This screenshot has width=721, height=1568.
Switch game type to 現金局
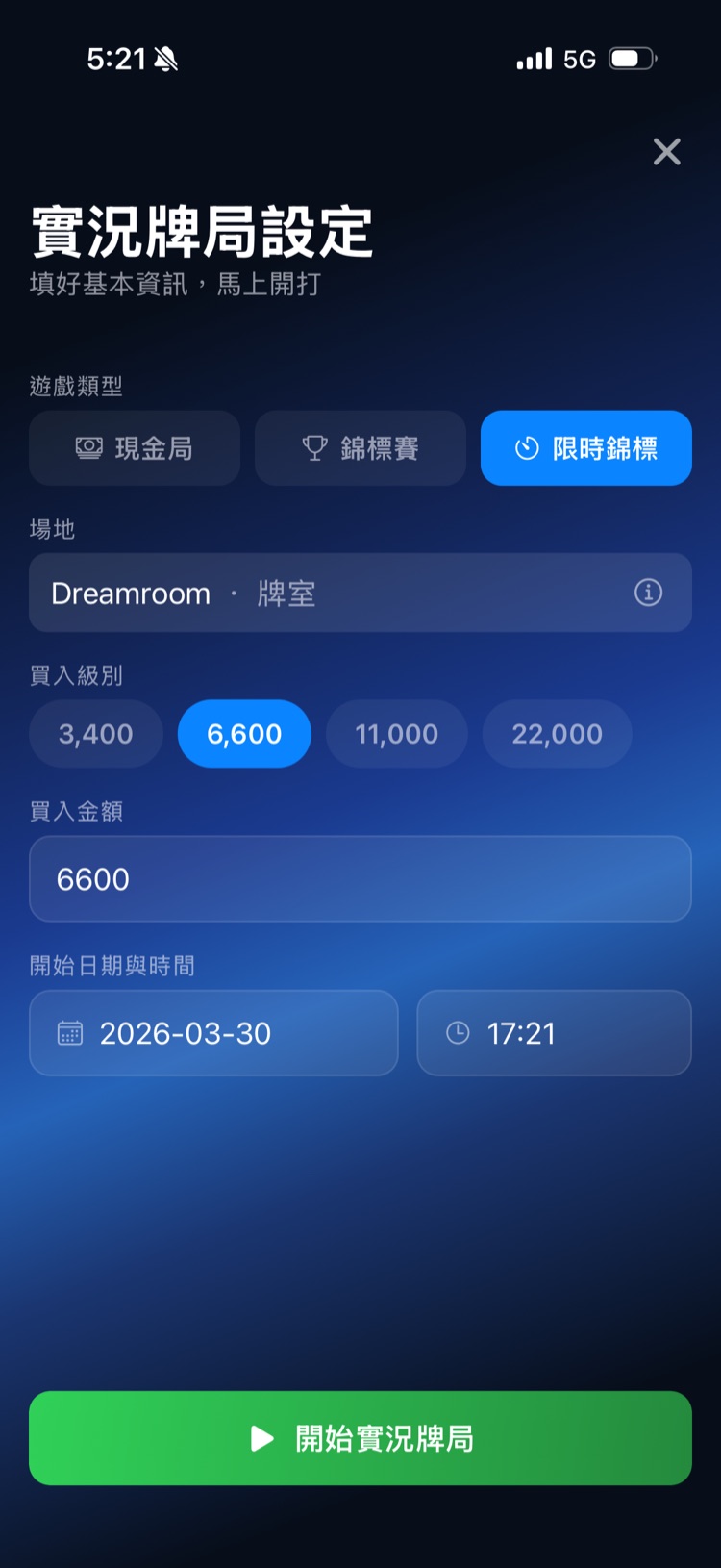click(134, 447)
